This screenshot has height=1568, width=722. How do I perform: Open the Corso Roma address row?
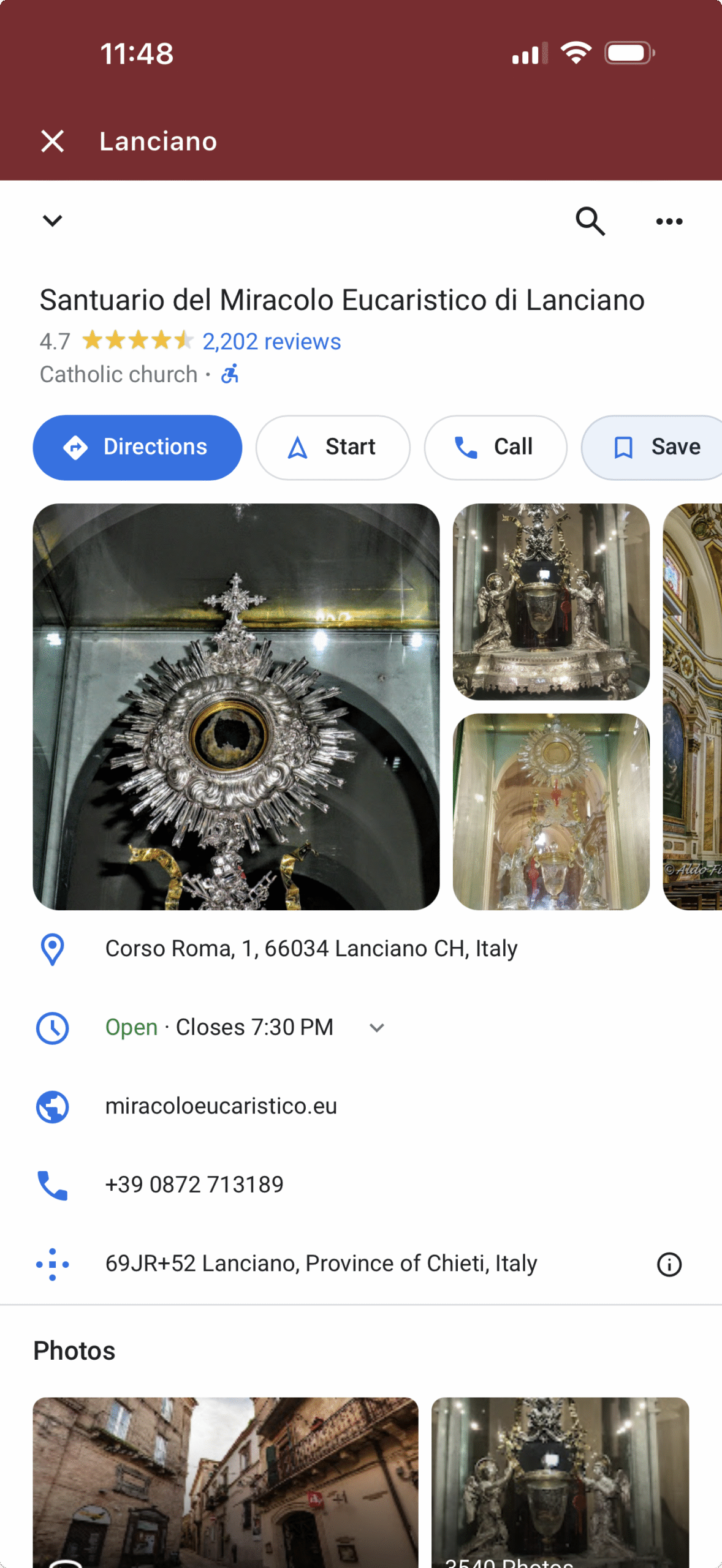361,949
